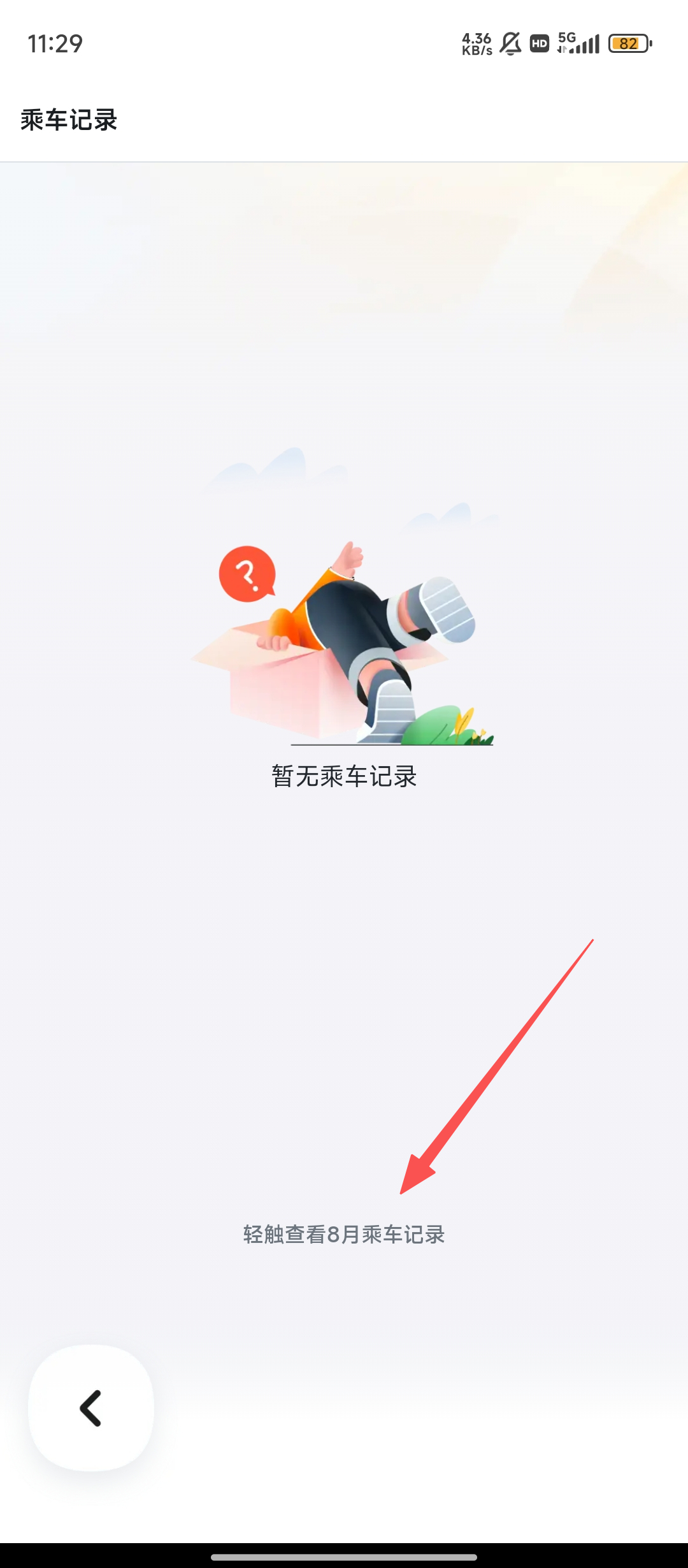Go back using the floating back arrow
Screen dimensions: 688x1568
[91, 1408]
